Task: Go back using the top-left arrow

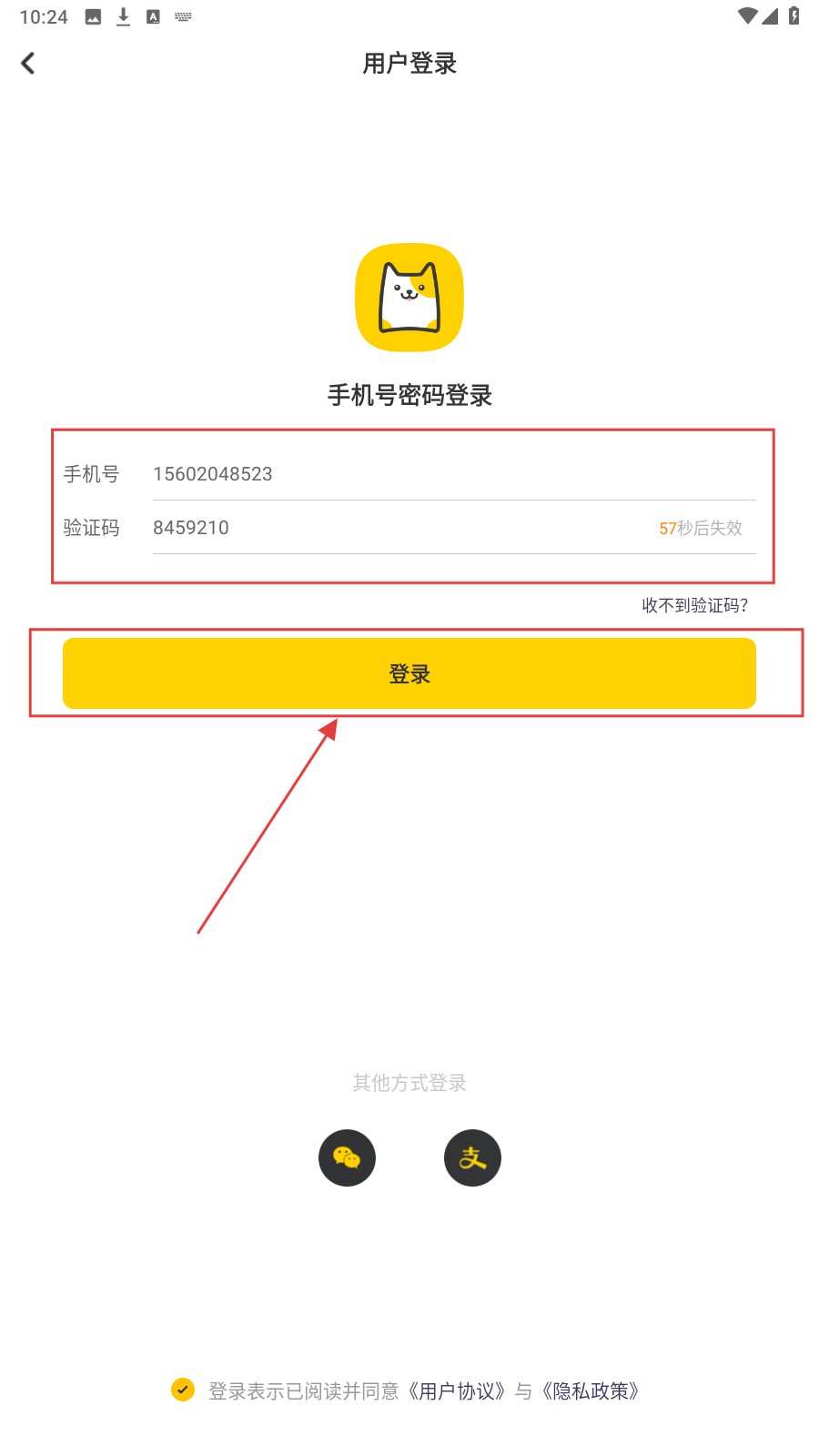Action: click(28, 63)
